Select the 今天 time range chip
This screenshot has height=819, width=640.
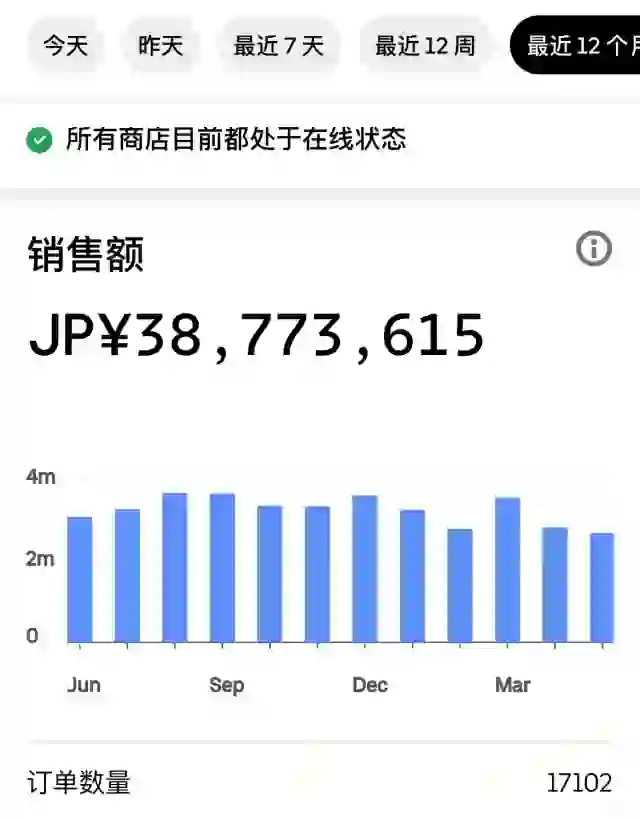coord(65,46)
